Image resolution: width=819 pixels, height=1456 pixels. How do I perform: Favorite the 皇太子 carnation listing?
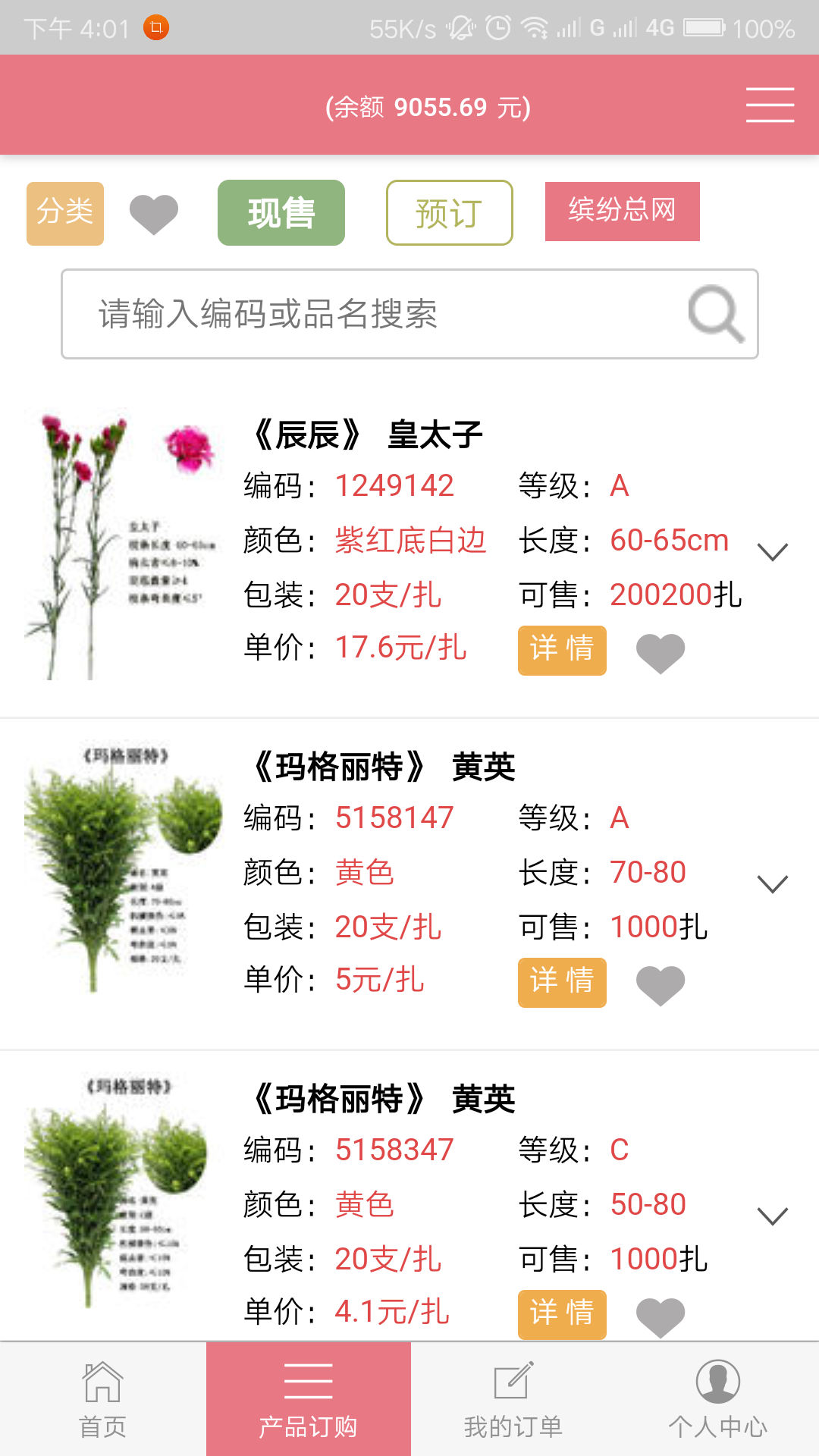click(659, 650)
